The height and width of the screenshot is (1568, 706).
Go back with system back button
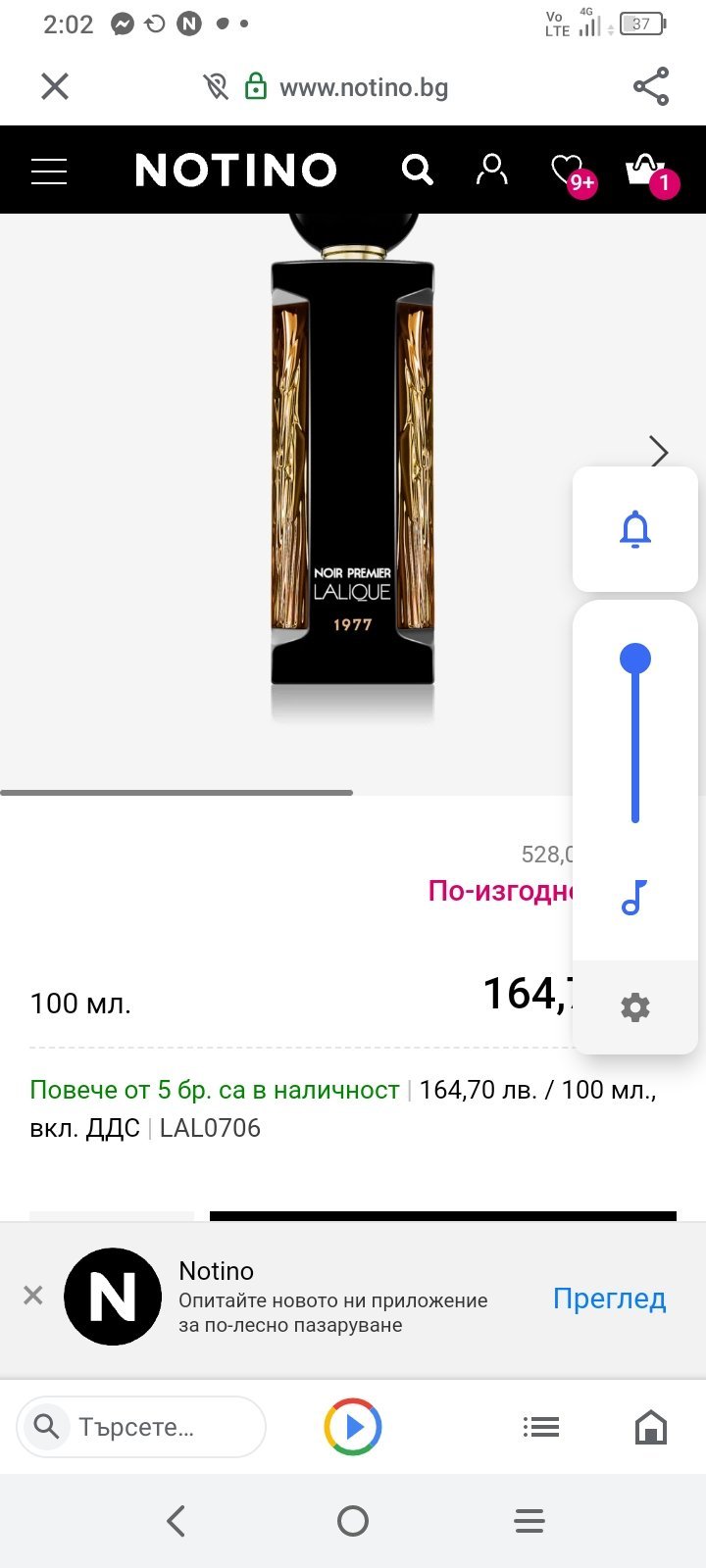[176, 1521]
